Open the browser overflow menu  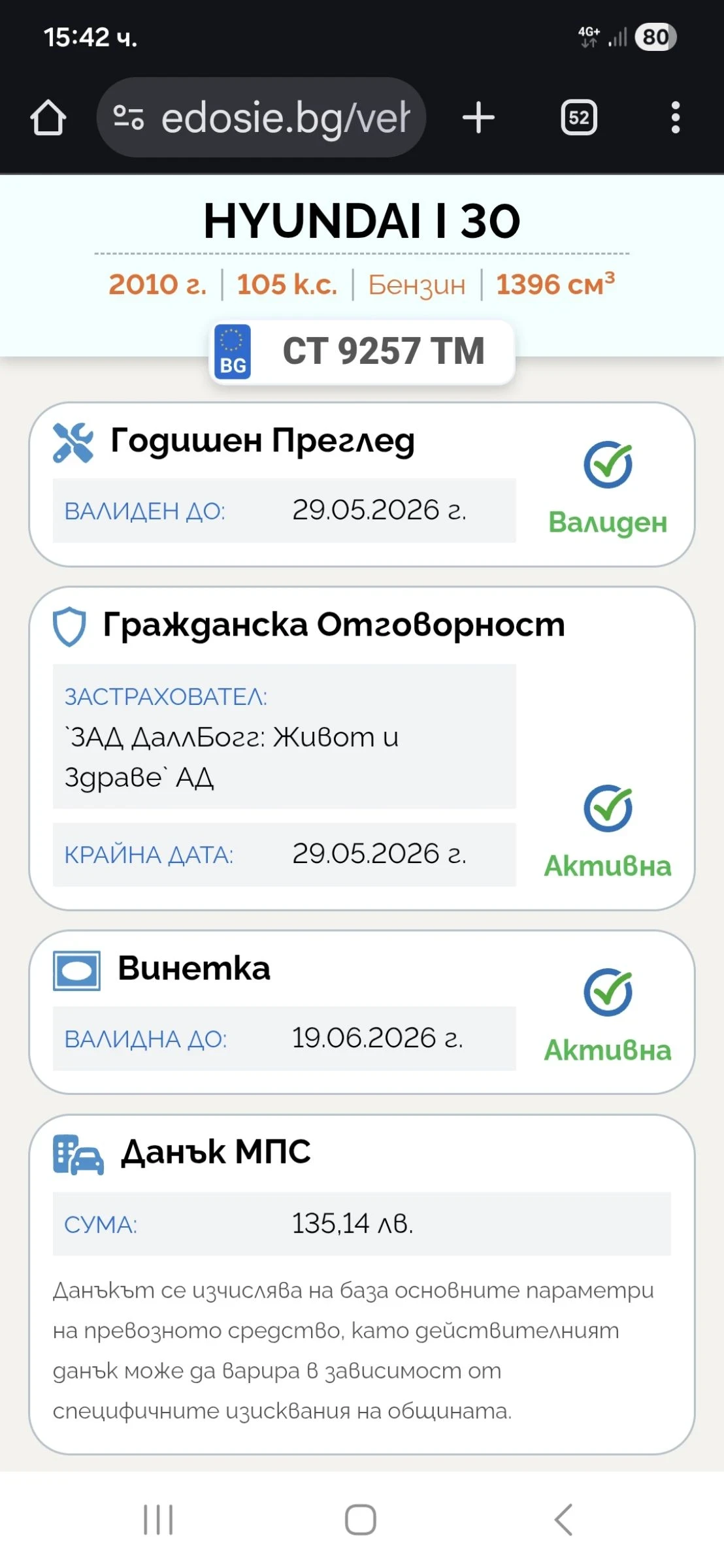[676, 118]
